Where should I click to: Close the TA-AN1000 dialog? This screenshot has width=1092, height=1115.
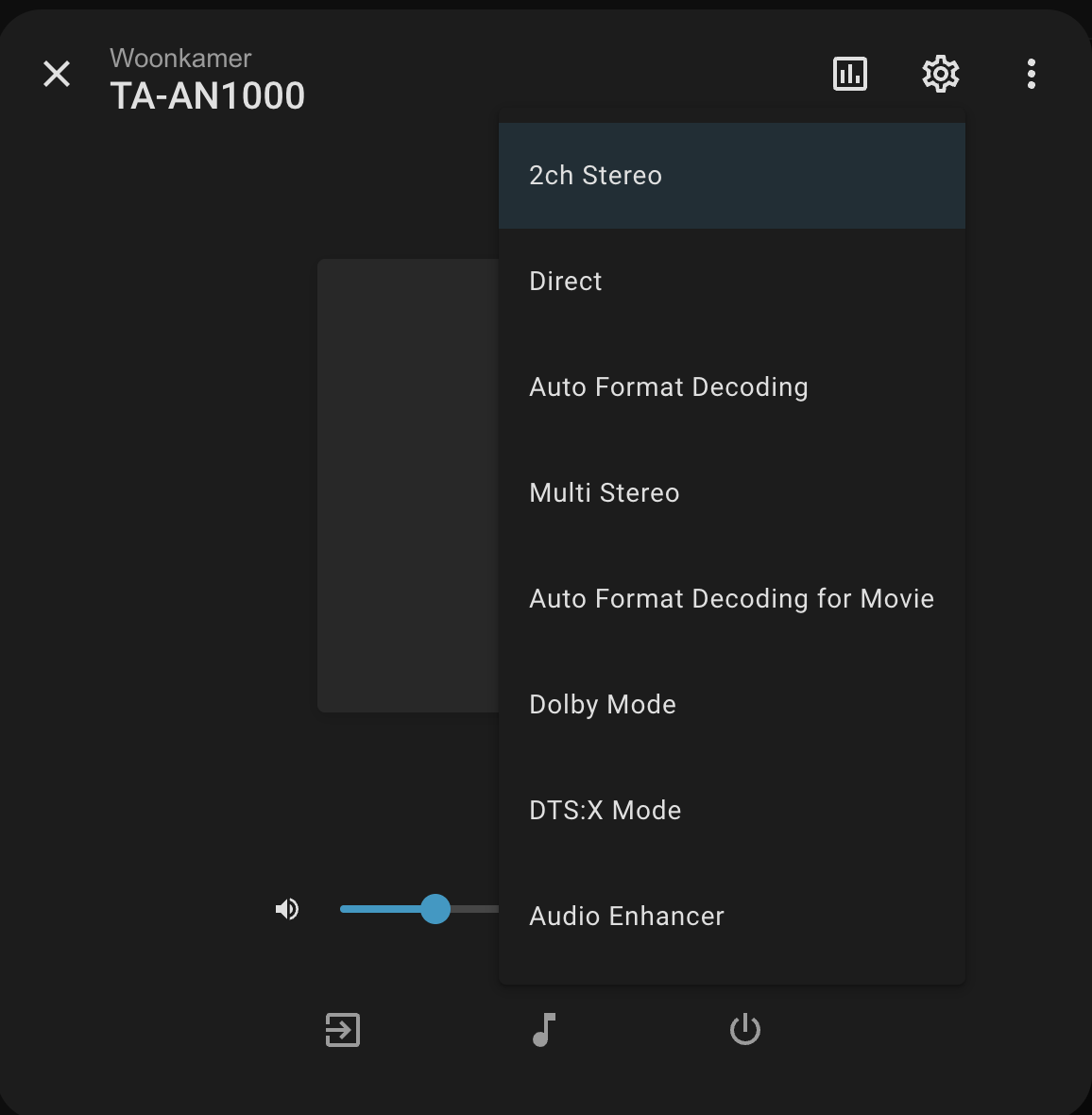tap(57, 74)
